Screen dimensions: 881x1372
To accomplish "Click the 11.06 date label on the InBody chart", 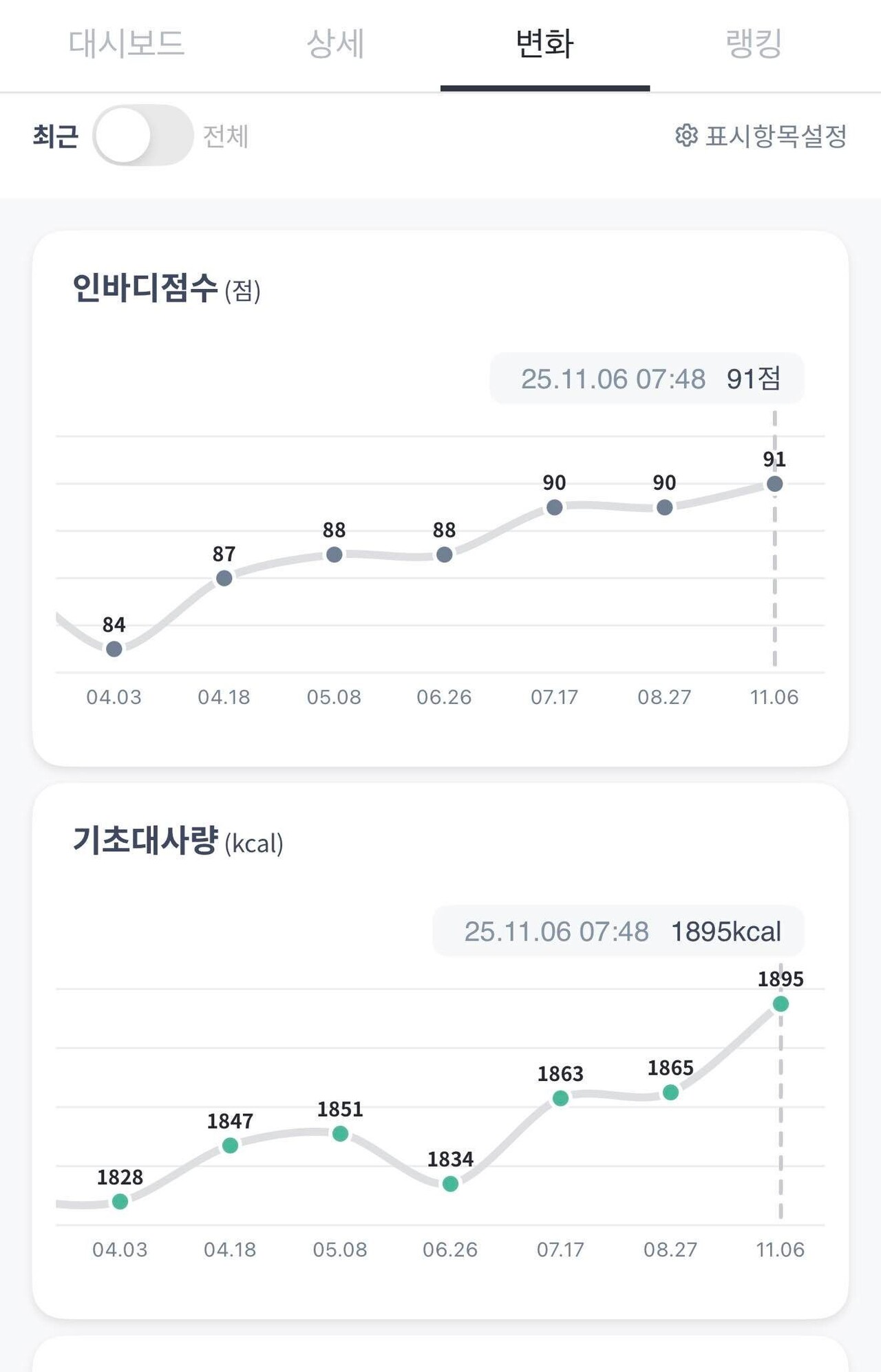I will (x=775, y=697).
